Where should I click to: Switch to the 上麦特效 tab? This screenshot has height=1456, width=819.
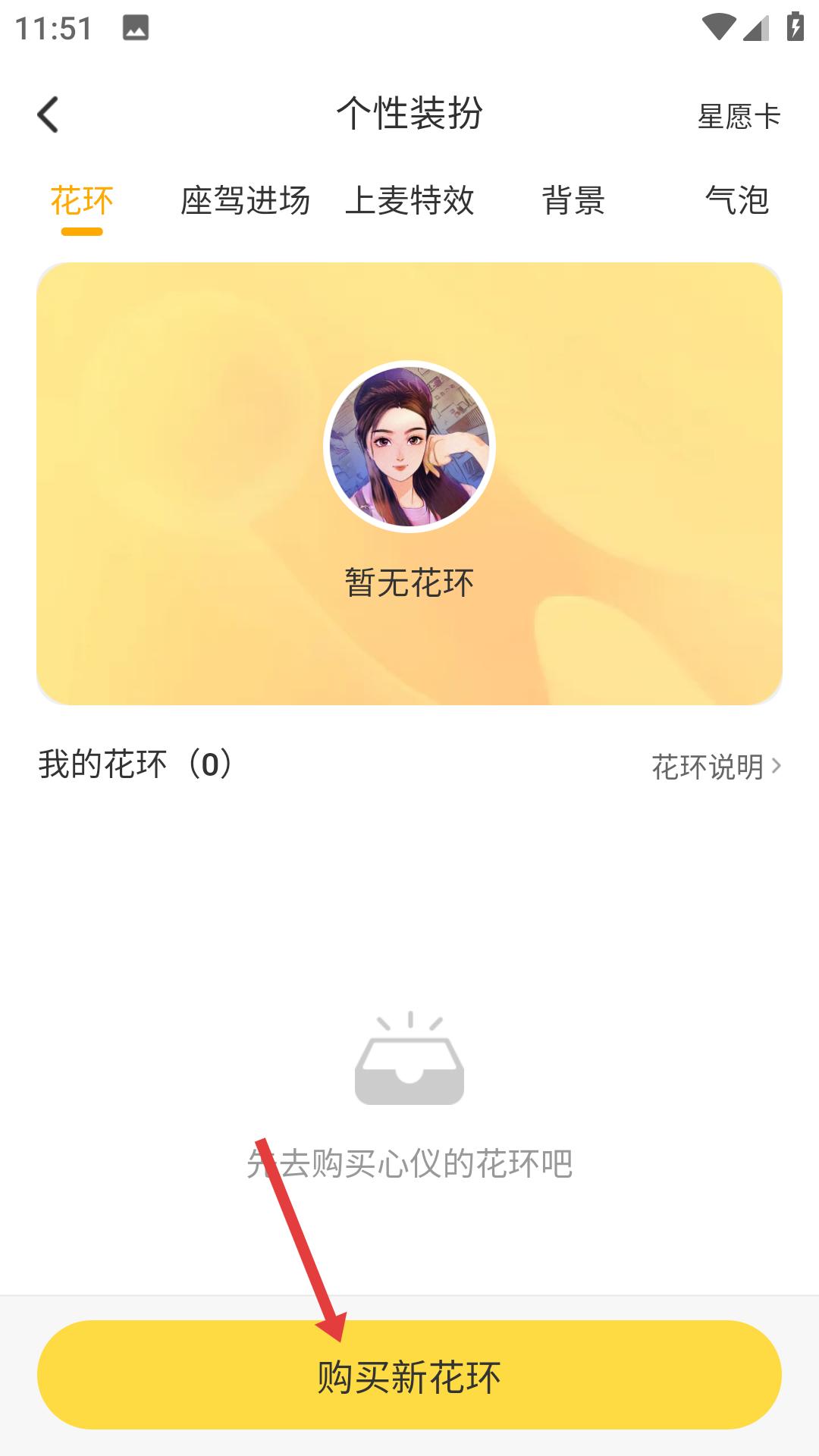coord(413,201)
